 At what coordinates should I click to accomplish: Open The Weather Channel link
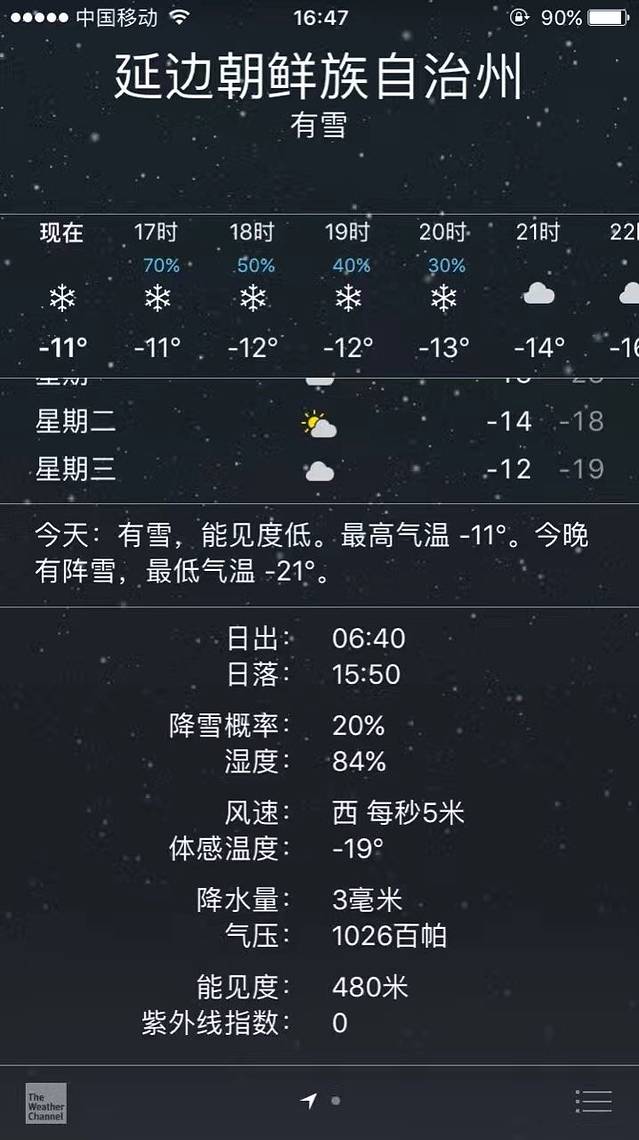(46, 1102)
